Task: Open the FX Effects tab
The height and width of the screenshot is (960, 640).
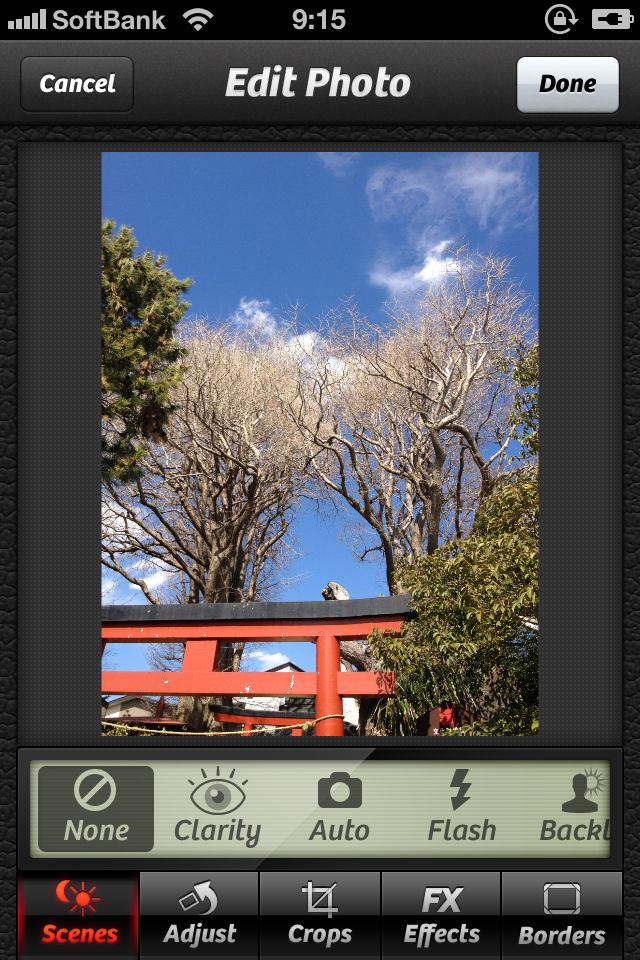Action: tap(441, 914)
